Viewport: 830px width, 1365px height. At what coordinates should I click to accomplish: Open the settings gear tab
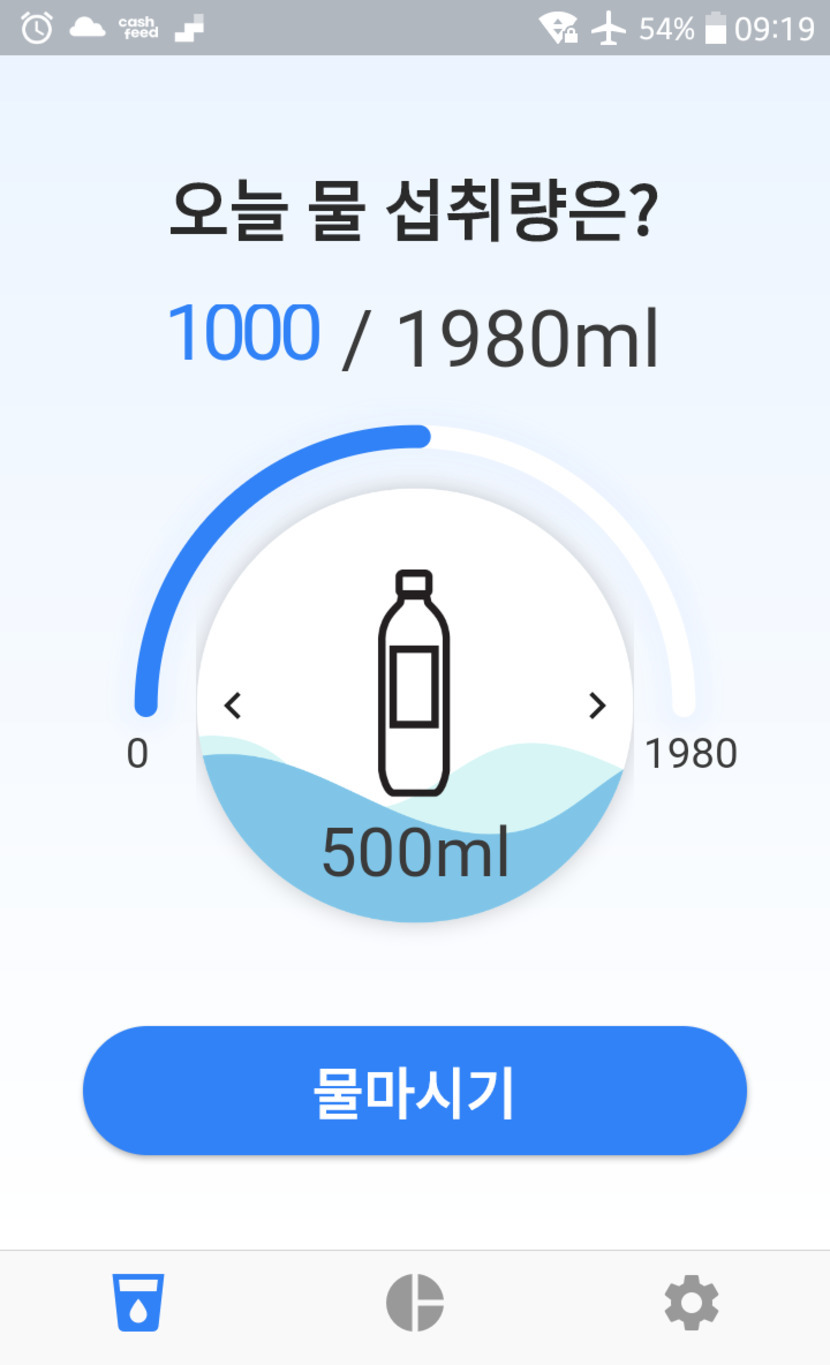pyautogui.click(x=691, y=1303)
